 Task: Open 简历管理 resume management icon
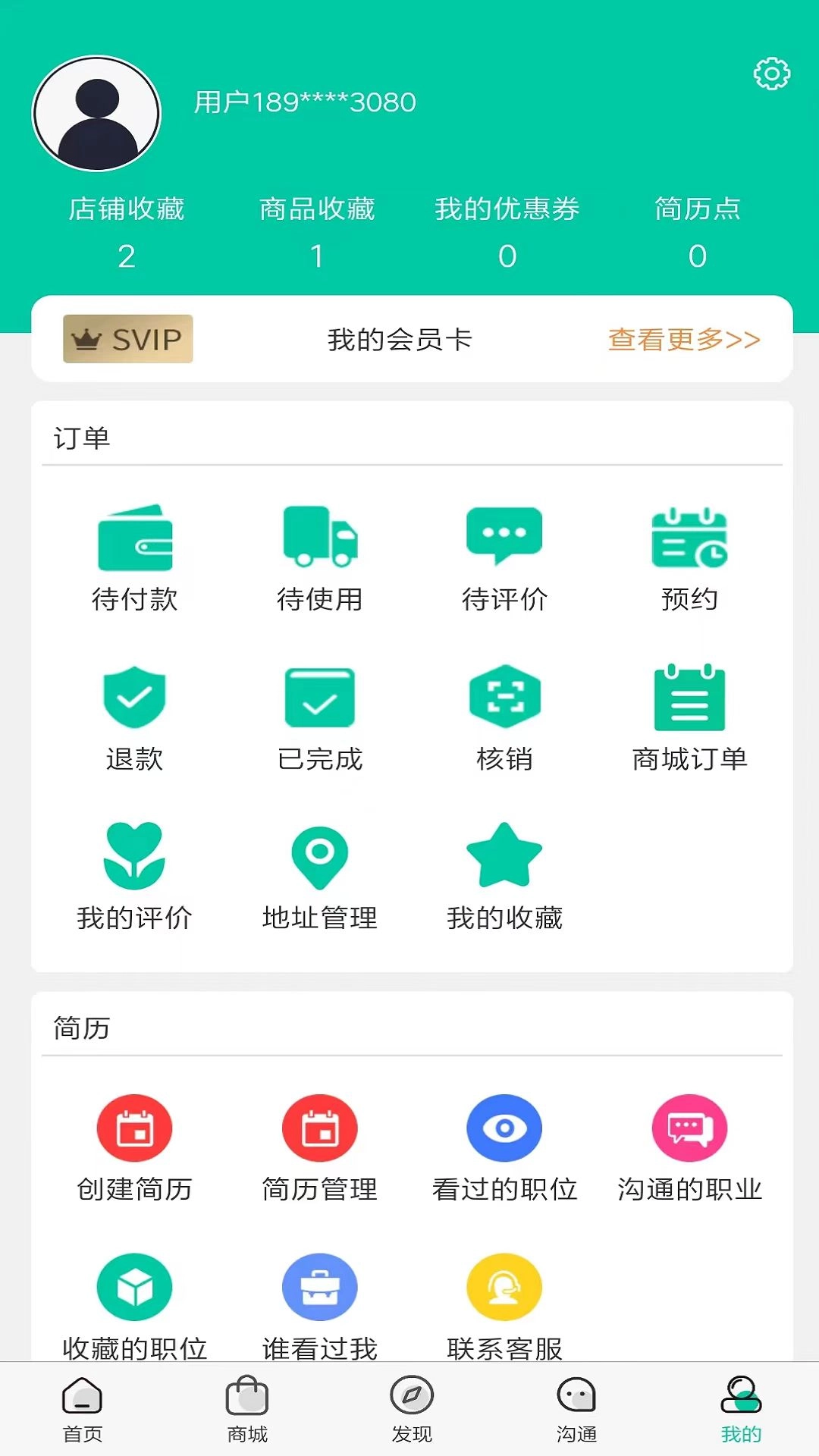point(320,1129)
